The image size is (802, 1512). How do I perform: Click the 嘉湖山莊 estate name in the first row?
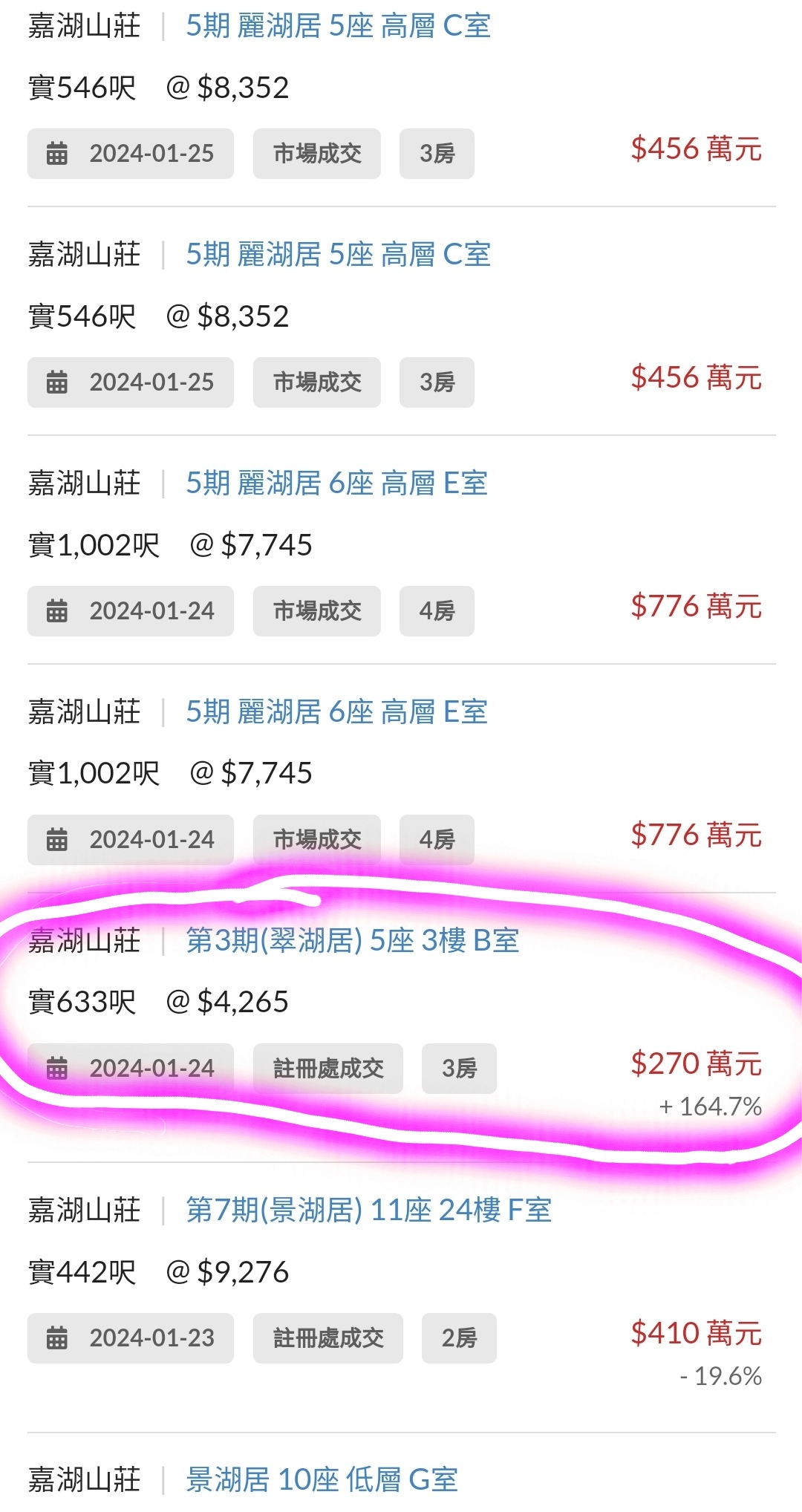84,25
